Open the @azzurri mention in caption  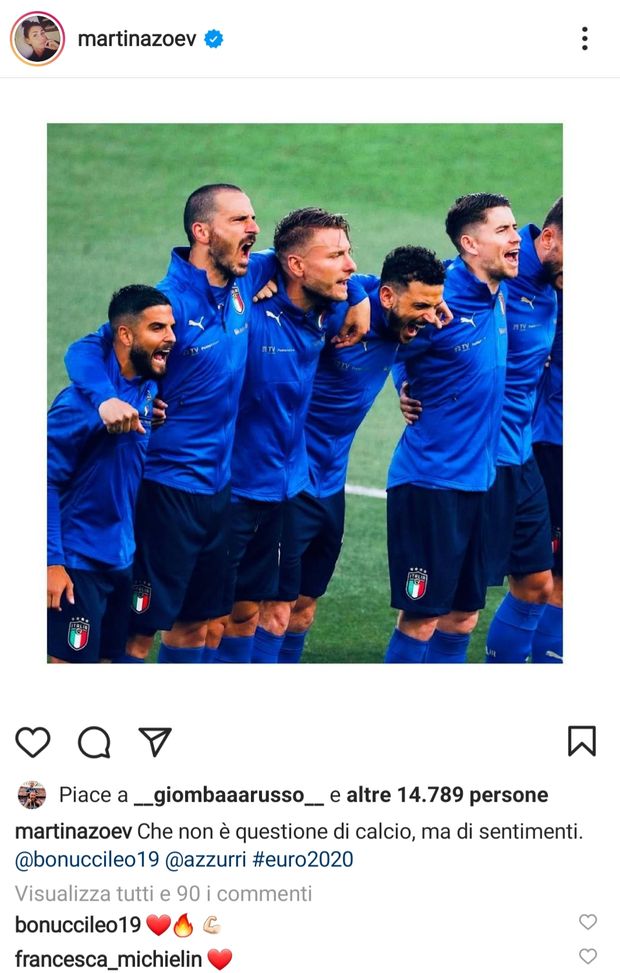(204, 860)
